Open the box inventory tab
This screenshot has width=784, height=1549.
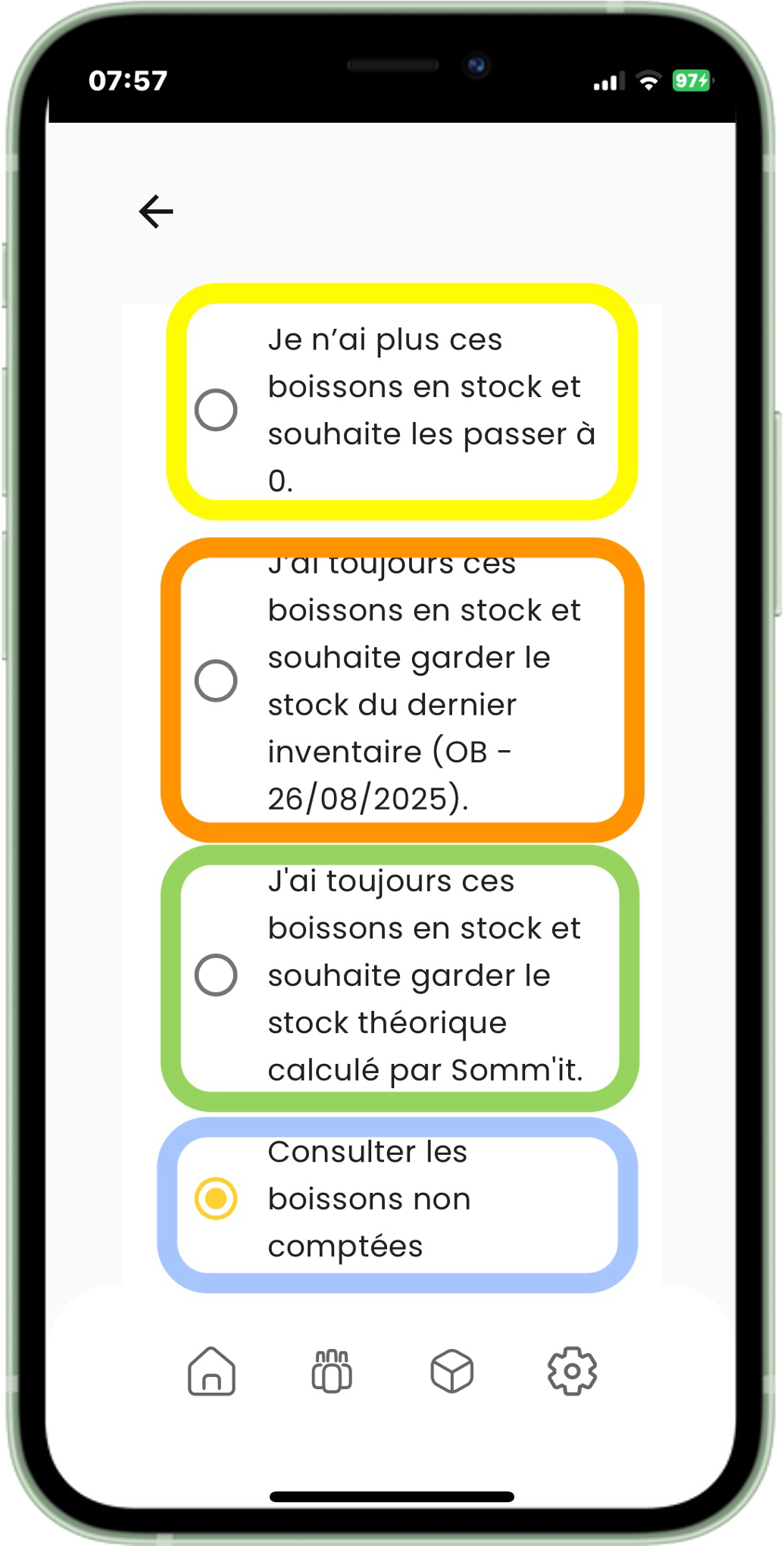point(452,1371)
